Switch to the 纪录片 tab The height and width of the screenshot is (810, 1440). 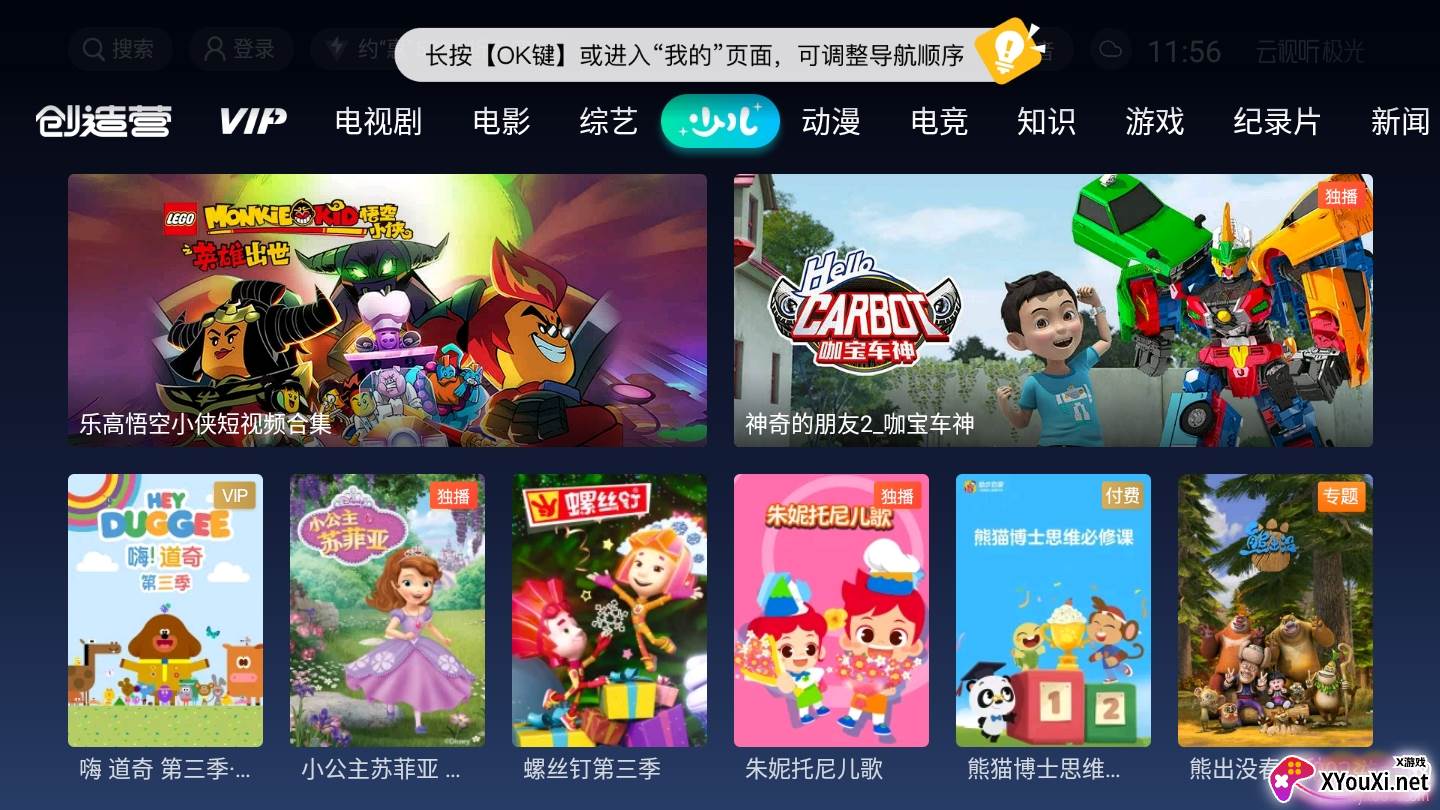pyautogui.click(x=1277, y=122)
